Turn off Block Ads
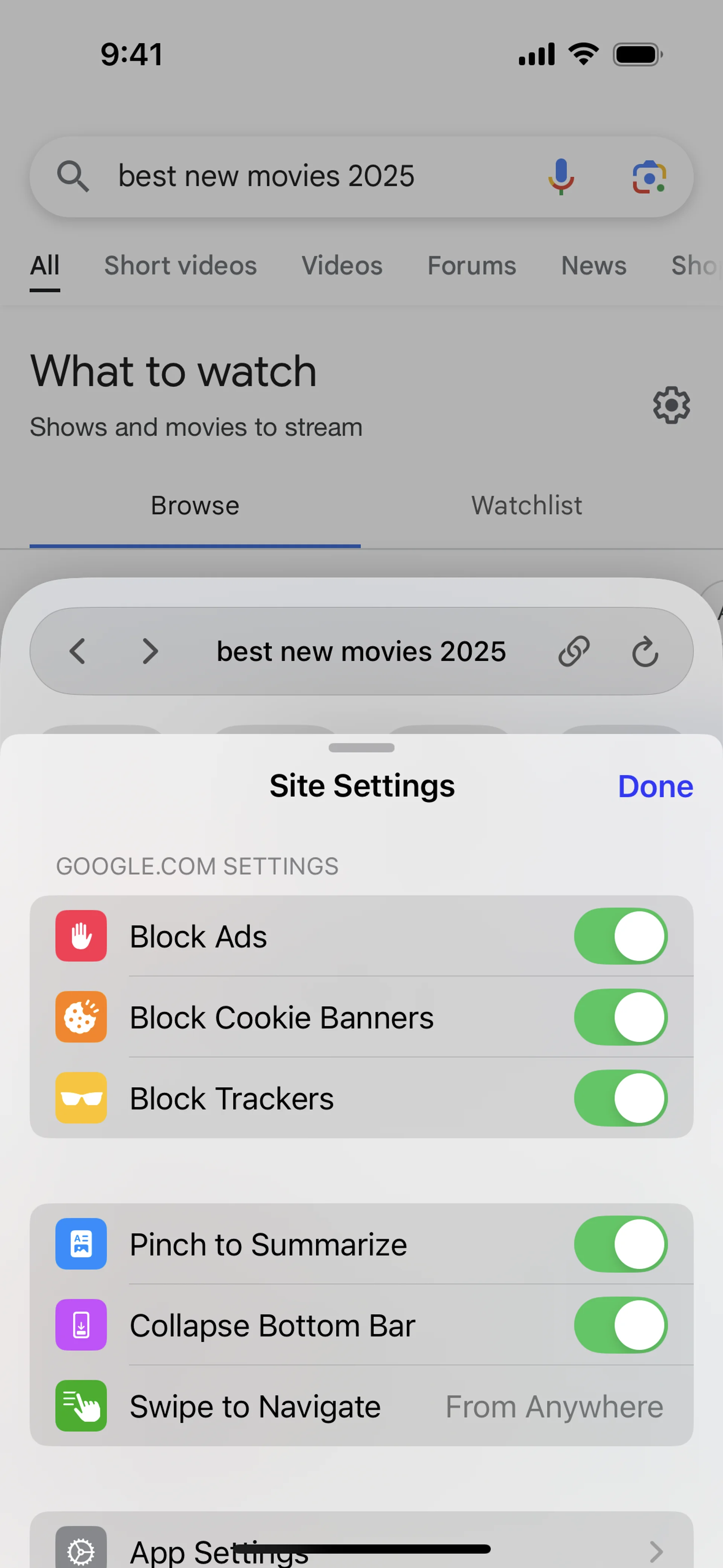 620,935
